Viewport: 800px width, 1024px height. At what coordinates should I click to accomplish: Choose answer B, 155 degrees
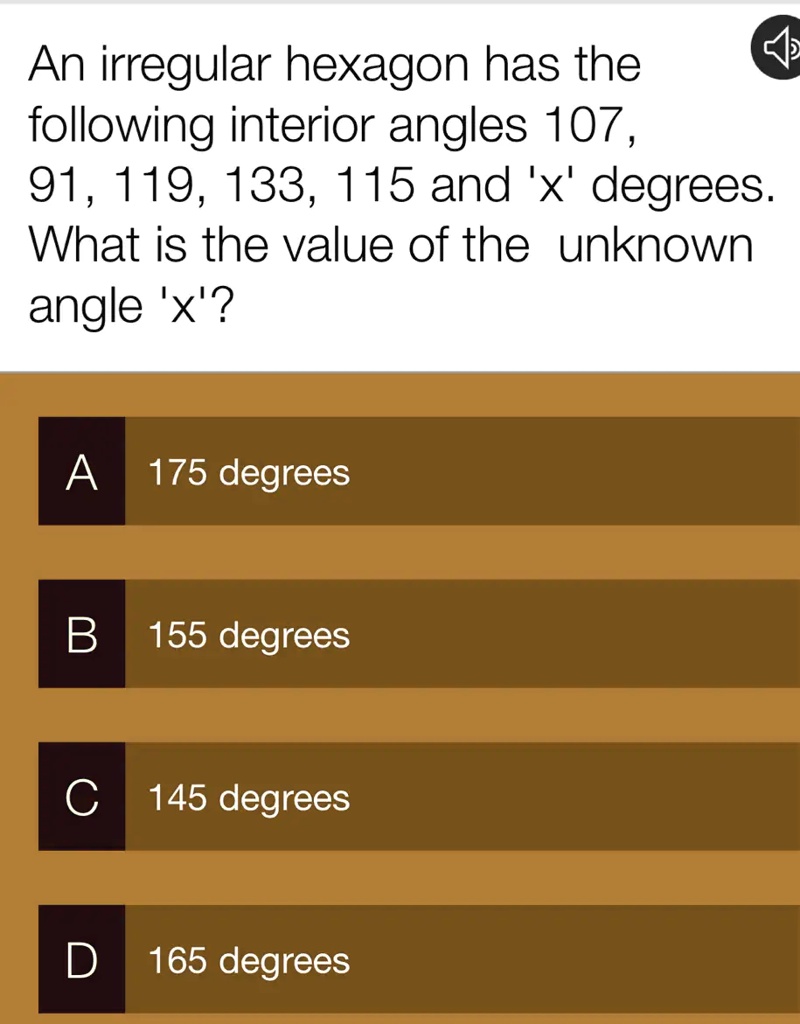pyautogui.click(x=400, y=634)
